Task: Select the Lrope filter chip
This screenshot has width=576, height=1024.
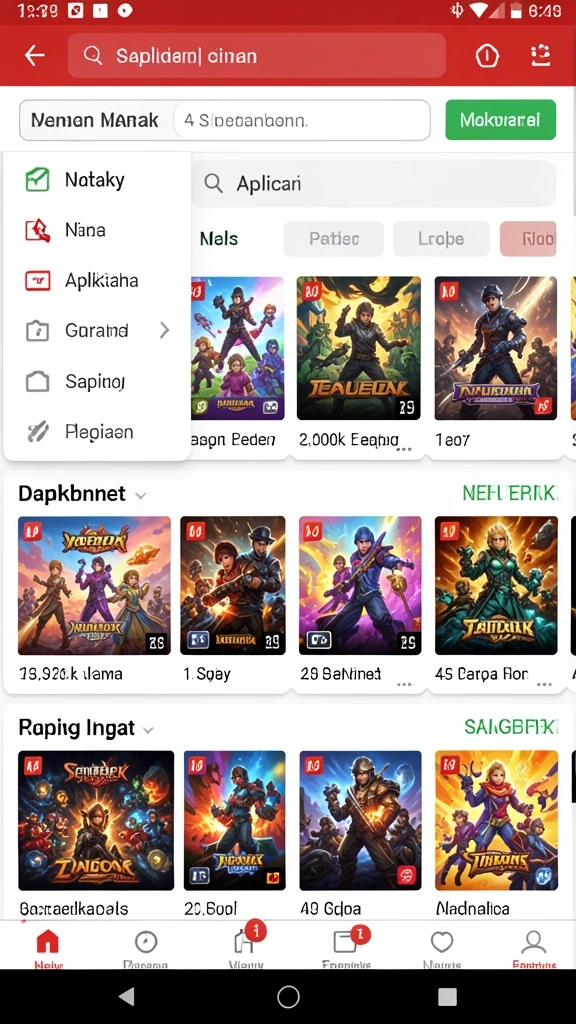Action: click(441, 238)
